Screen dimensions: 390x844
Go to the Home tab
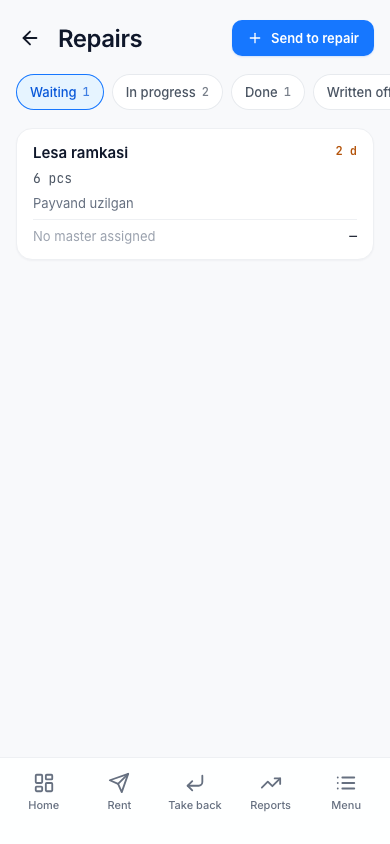(x=44, y=792)
